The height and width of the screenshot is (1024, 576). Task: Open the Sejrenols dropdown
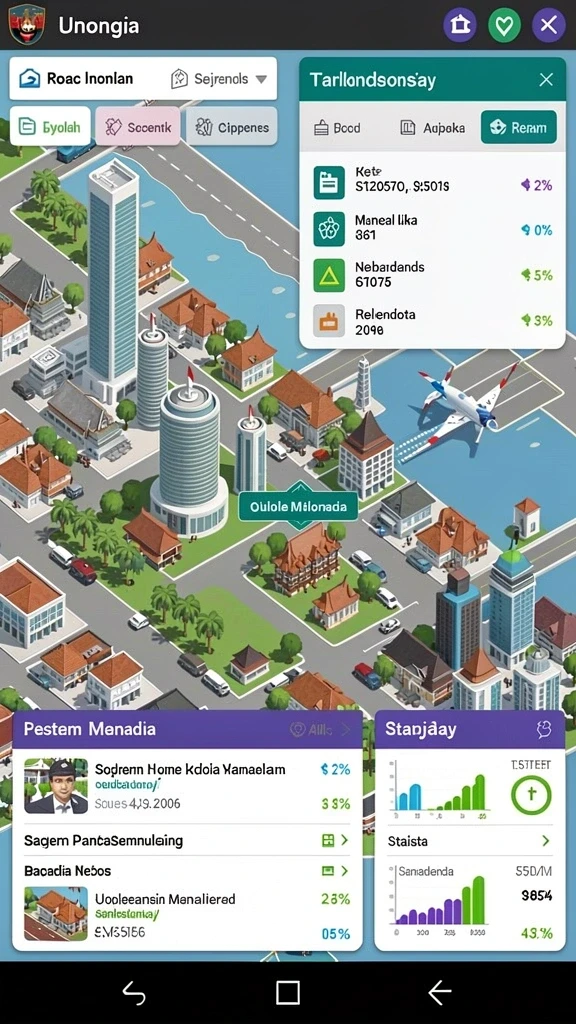[x=219, y=79]
